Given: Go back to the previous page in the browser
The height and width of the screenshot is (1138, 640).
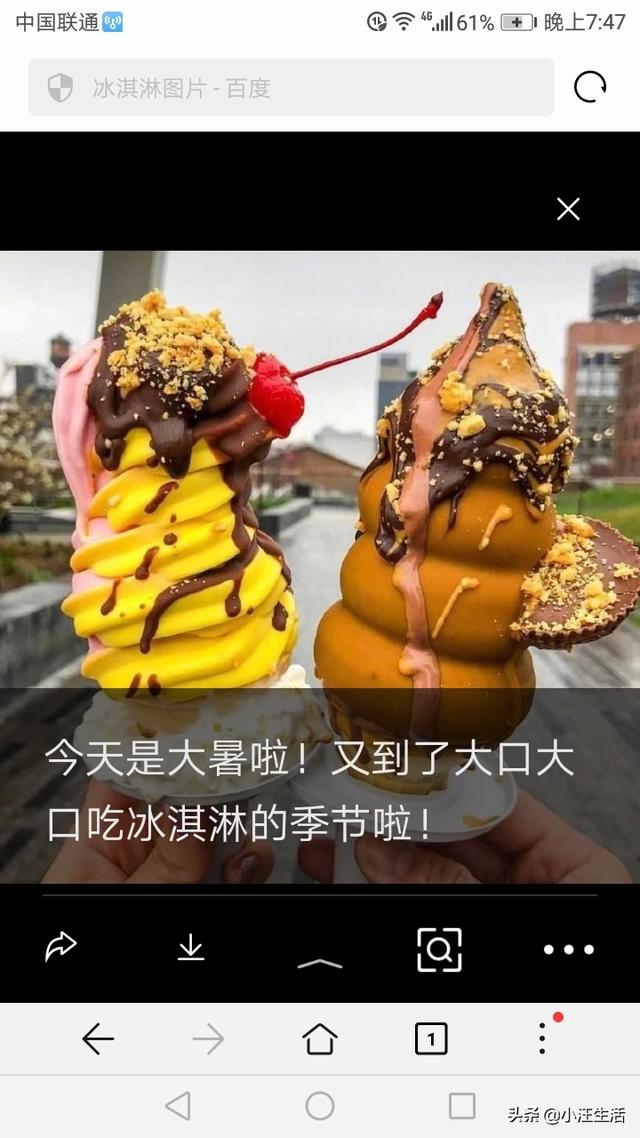Looking at the screenshot, I should click(98, 1039).
